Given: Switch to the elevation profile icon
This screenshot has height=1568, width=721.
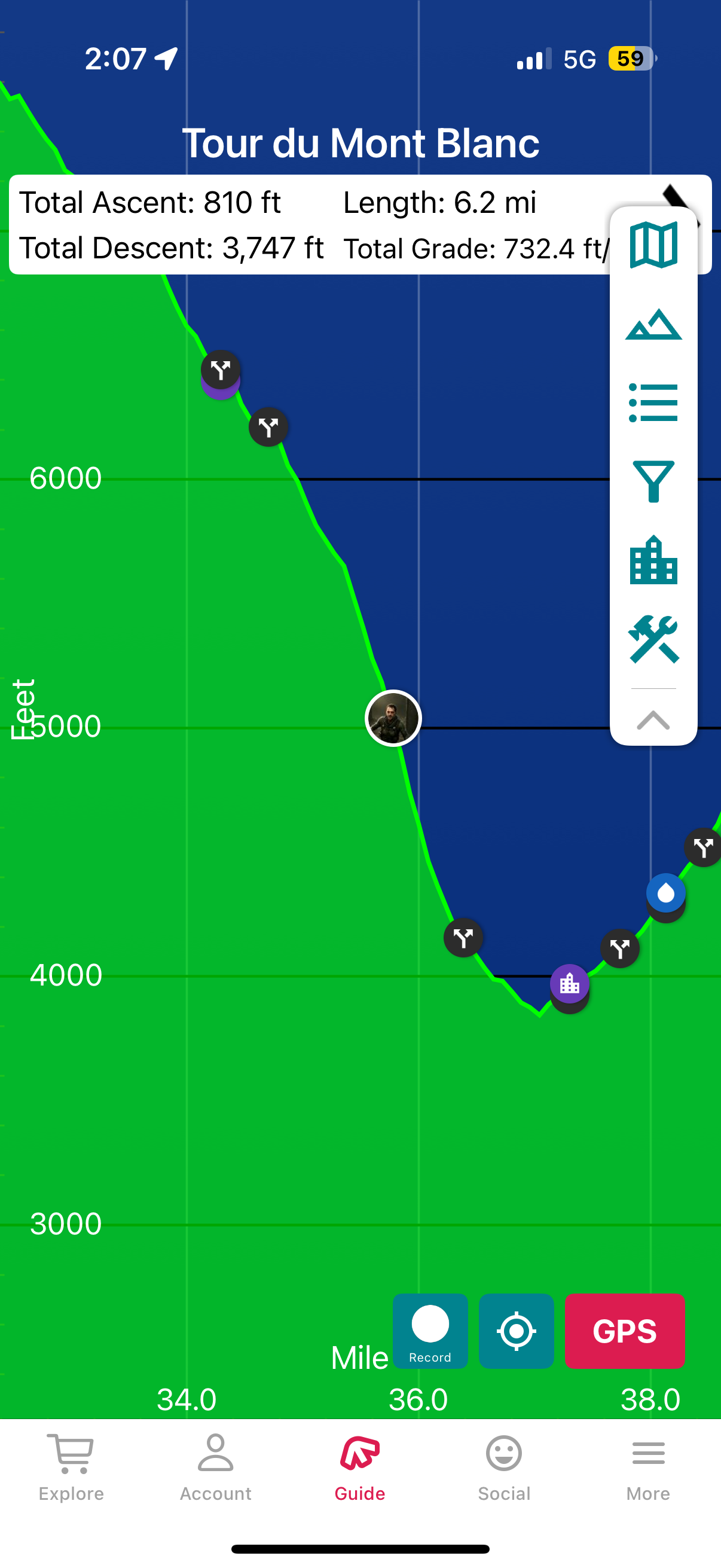Looking at the screenshot, I should [653, 325].
